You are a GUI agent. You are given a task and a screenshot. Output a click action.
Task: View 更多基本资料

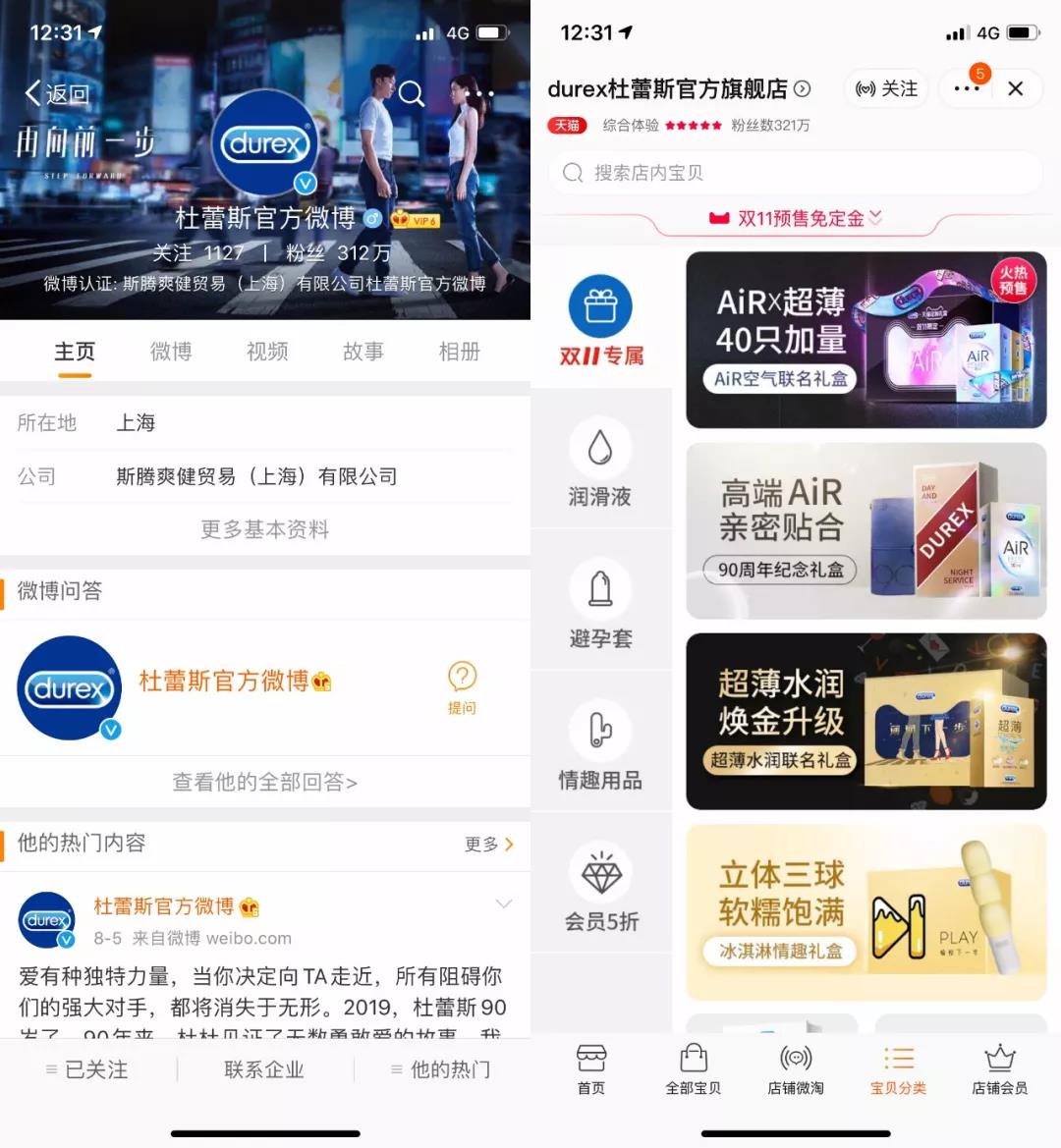point(264,529)
